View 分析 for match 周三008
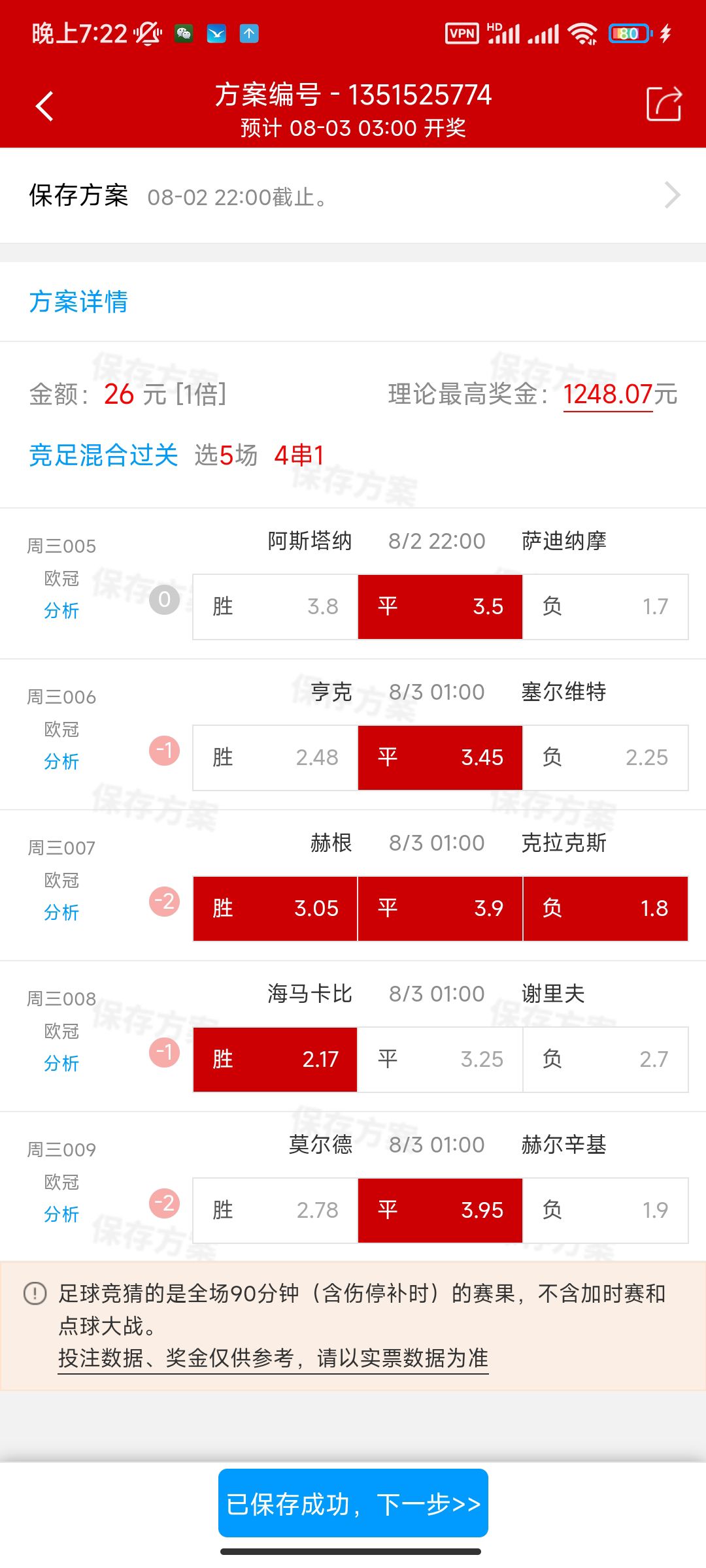The height and width of the screenshot is (1568, 706). coord(61,1063)
